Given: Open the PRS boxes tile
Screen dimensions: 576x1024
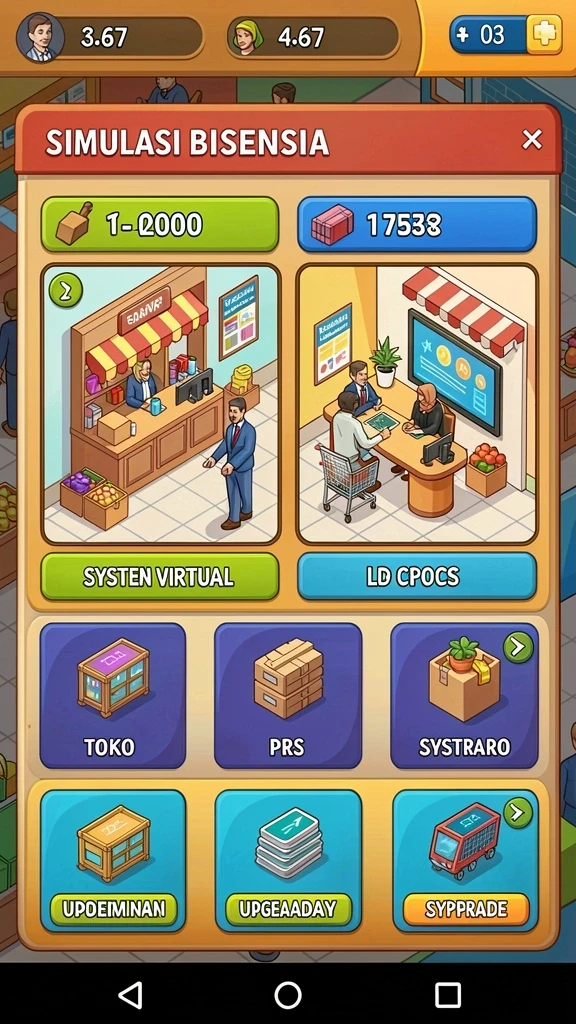Looking at the screenshot, I should tap(287, 696).
